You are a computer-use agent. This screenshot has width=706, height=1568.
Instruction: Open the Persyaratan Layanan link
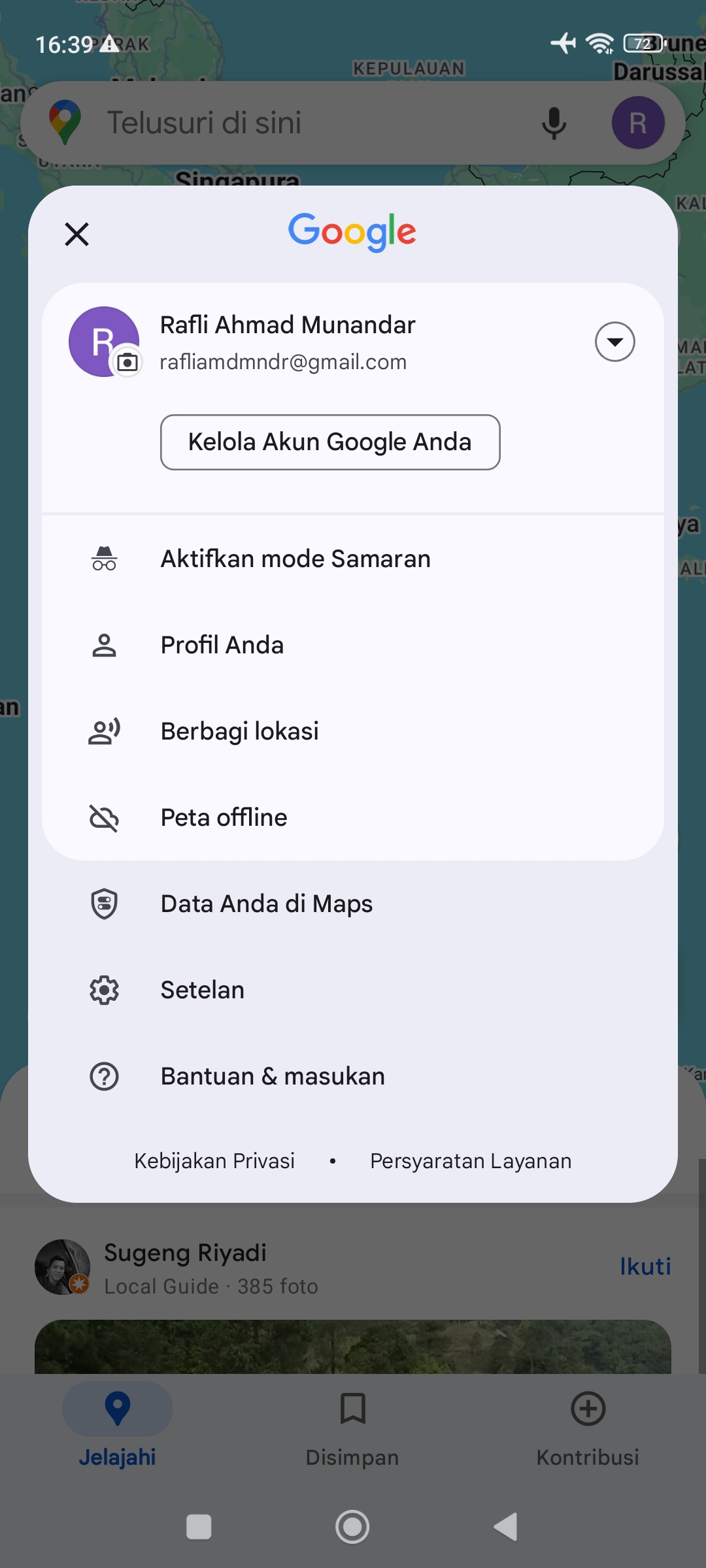[471, 1161]
